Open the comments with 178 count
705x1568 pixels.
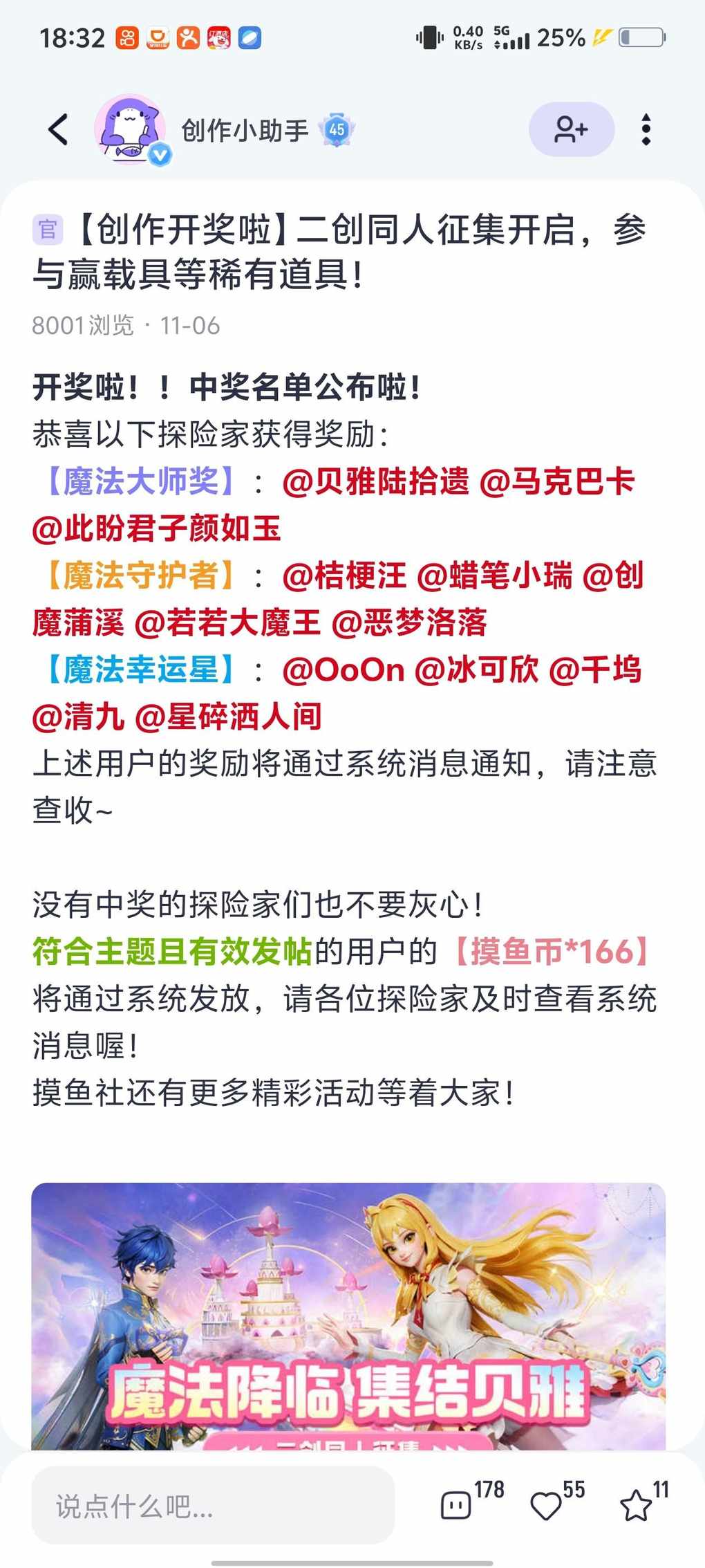point(457,1506)
